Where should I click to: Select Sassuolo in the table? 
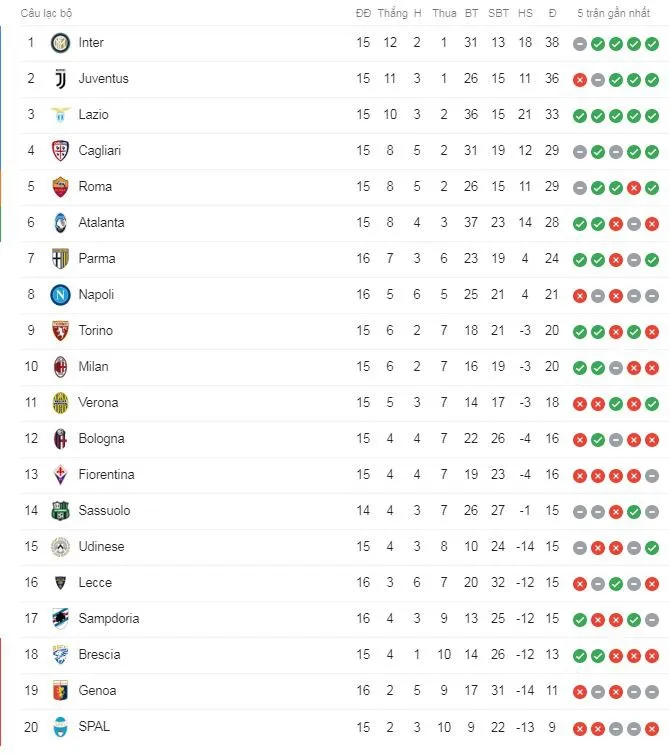(x=104, y=511)
